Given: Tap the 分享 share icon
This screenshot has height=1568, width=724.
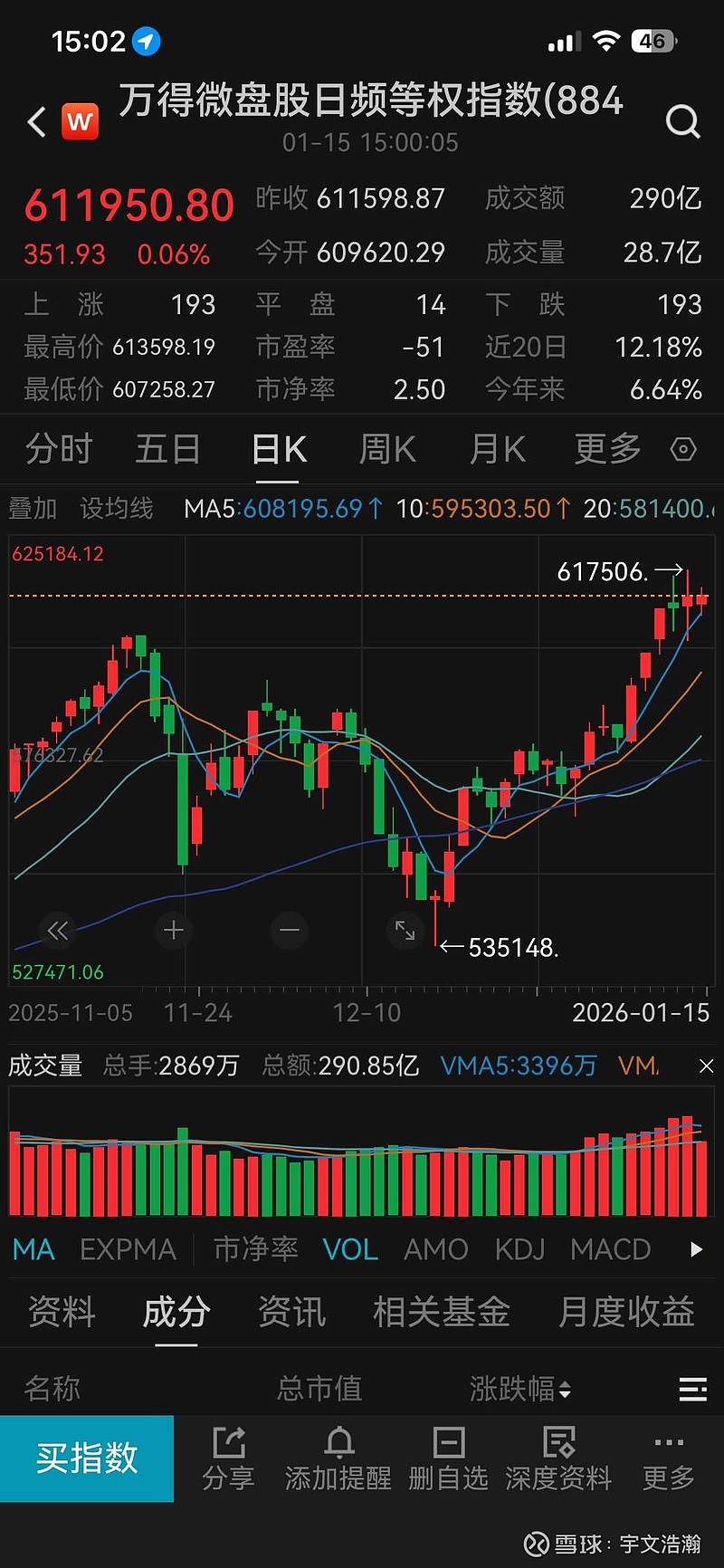Looking at the screenshot, I should (229, 1458).
